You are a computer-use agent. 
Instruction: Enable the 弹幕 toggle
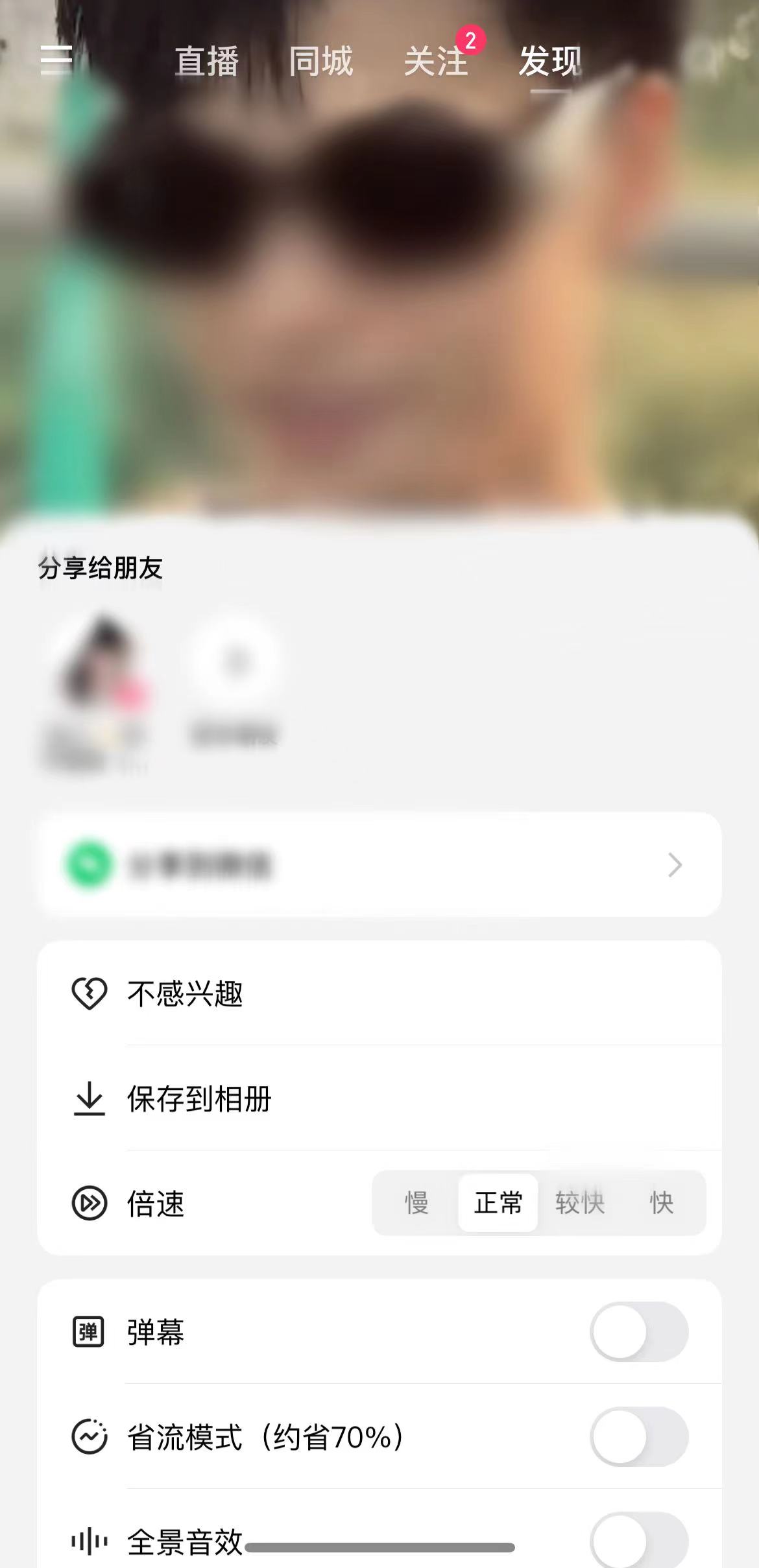pos(638,1331)
